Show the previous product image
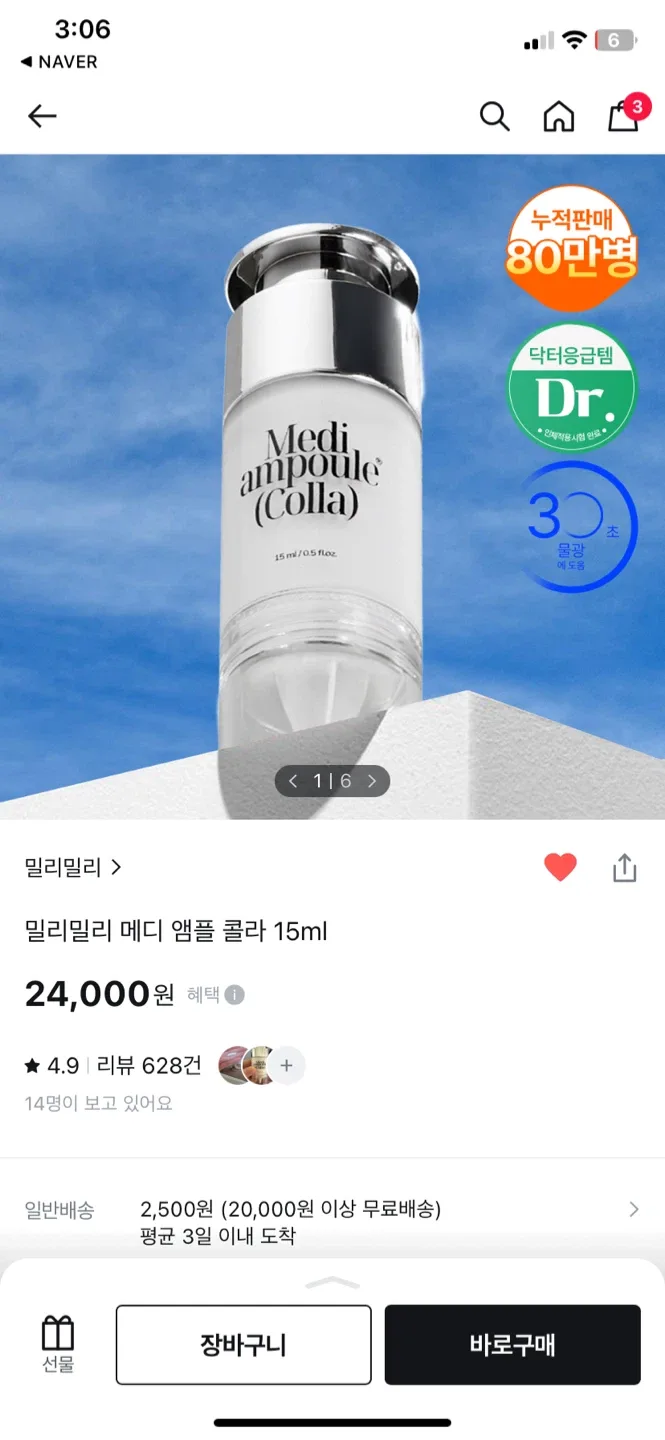This screenshot has height=1440, width=665. pyautogui.click(x=293, y=781)
